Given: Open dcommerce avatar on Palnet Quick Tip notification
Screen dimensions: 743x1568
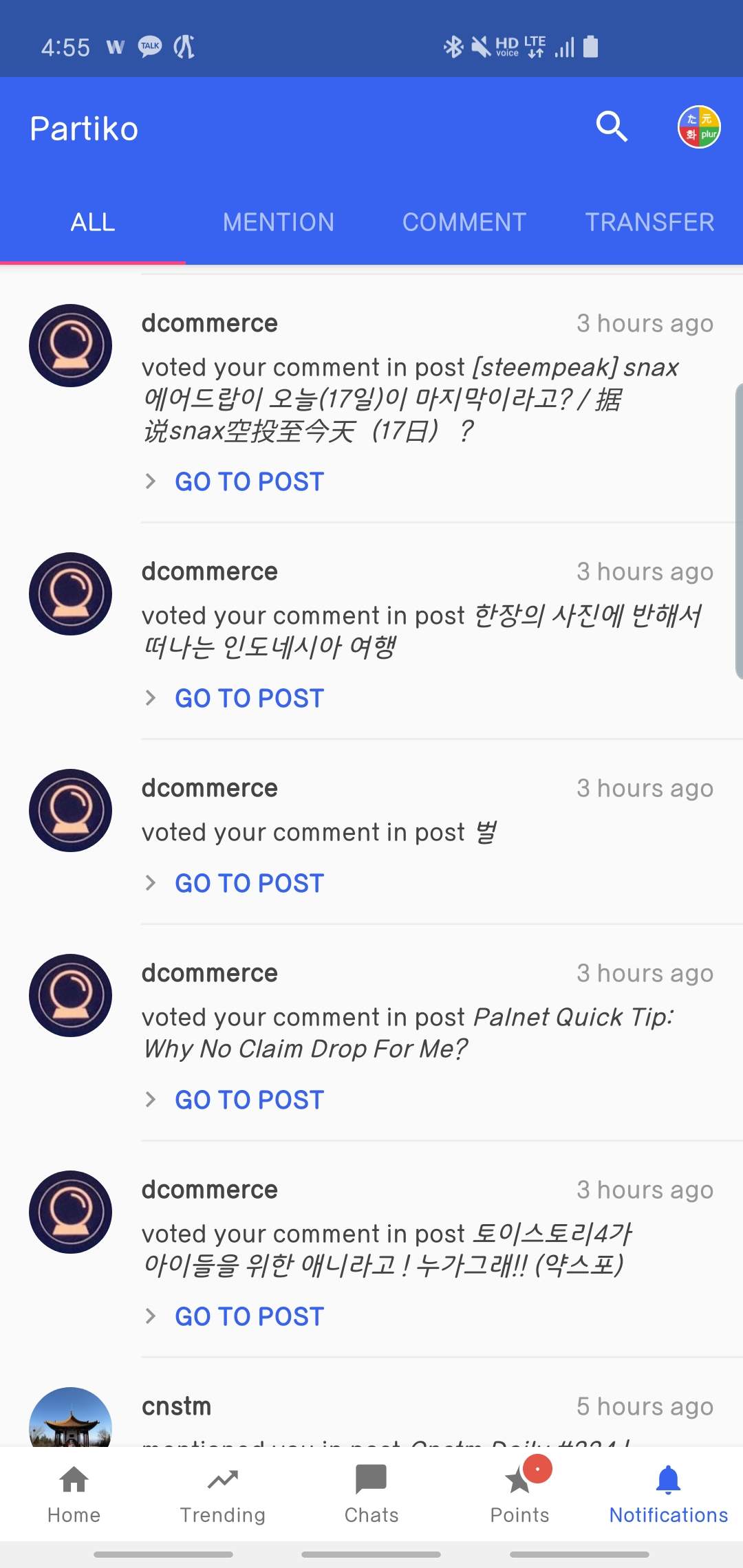Looking at the screenshot, I should click(x=70, y=995).
